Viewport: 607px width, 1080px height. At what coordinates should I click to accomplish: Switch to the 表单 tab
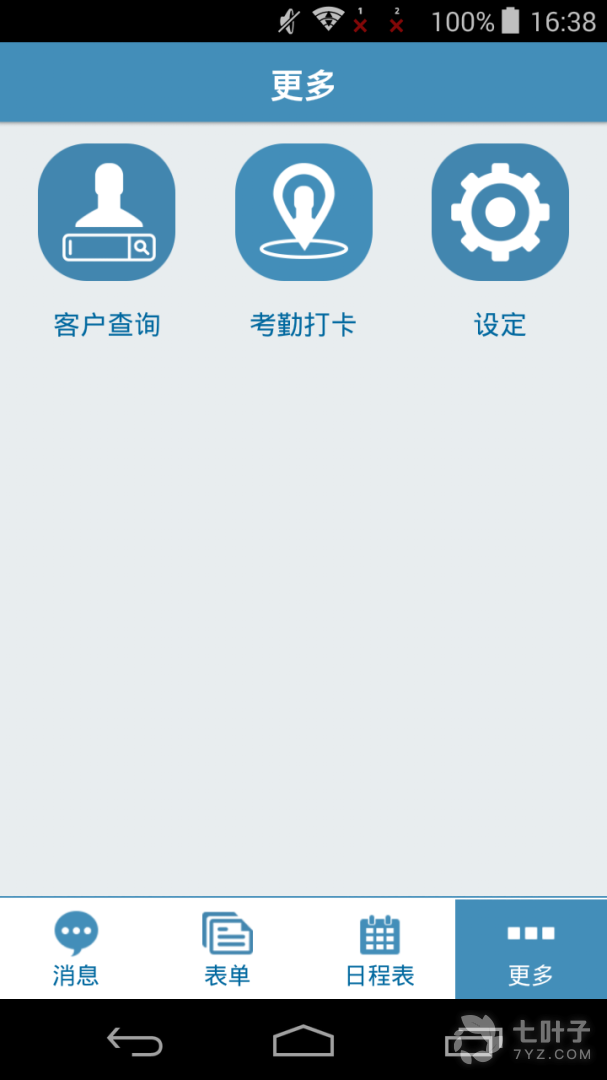tap(227, 949)
